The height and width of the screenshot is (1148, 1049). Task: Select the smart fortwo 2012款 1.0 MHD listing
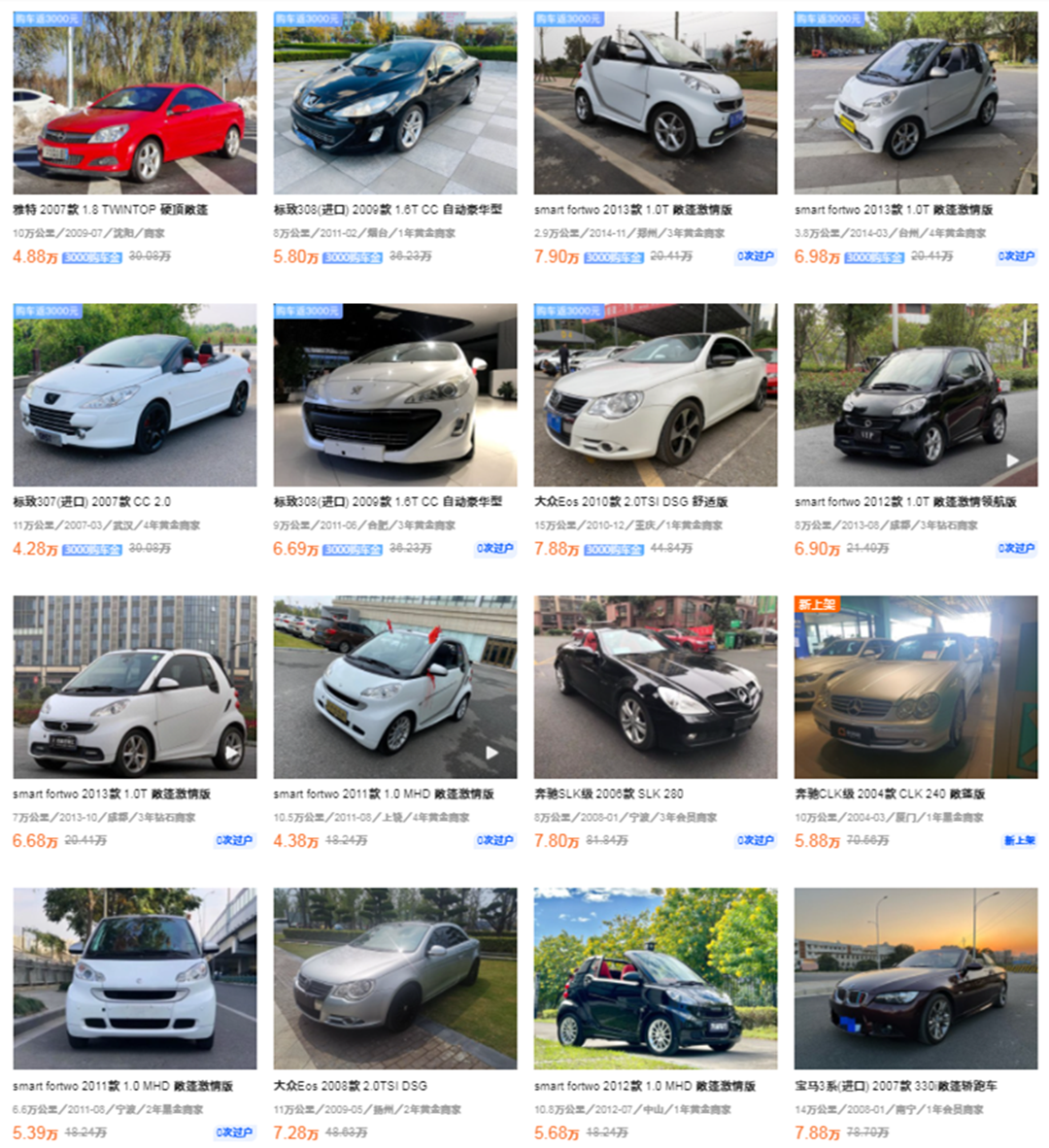pos(655,979)
